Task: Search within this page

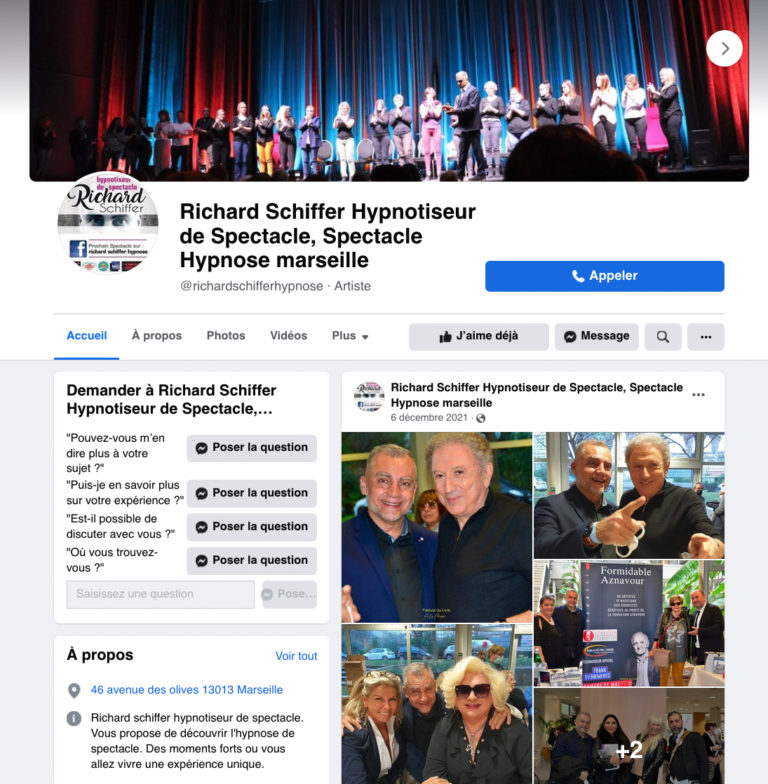Action: pyautogui.click(x=662, y=337)
